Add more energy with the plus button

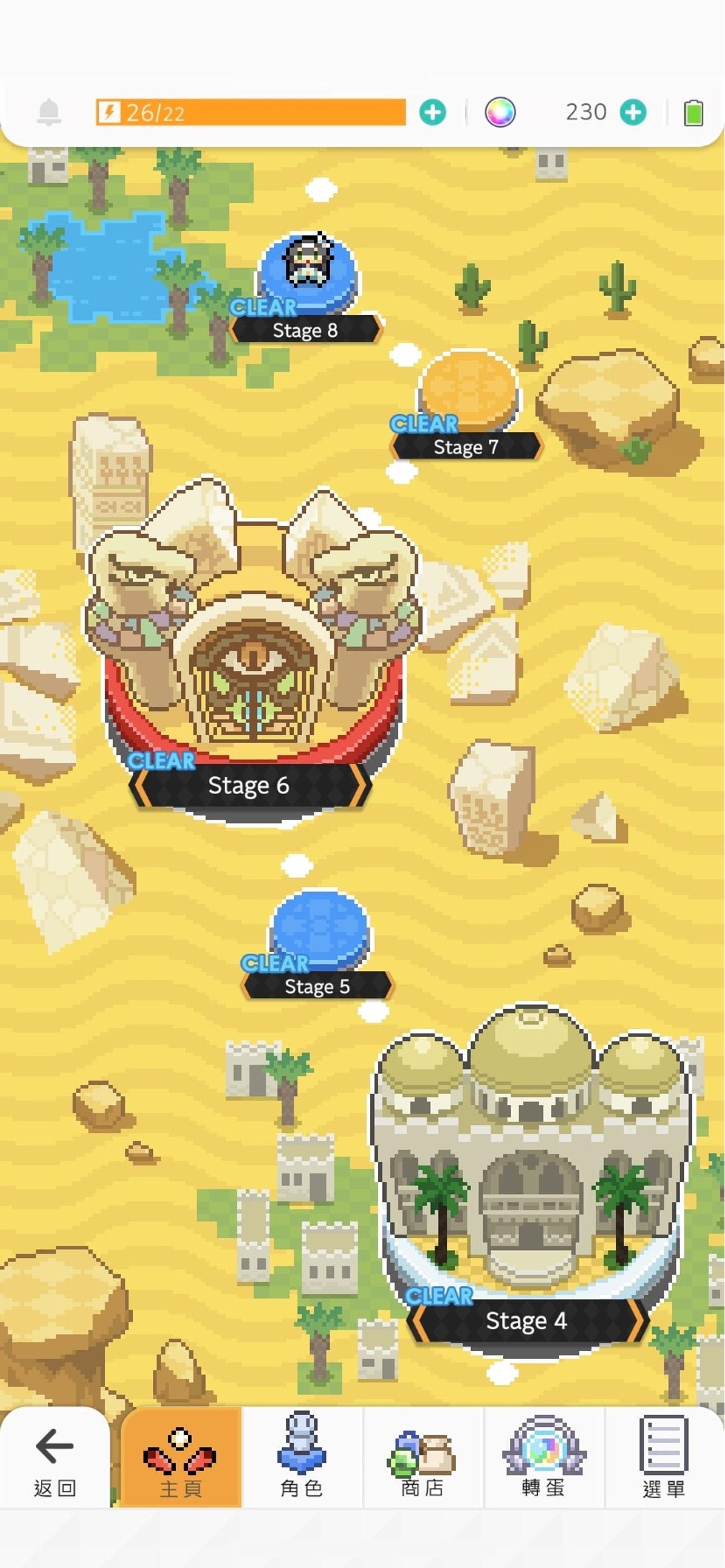coord(432,112)
